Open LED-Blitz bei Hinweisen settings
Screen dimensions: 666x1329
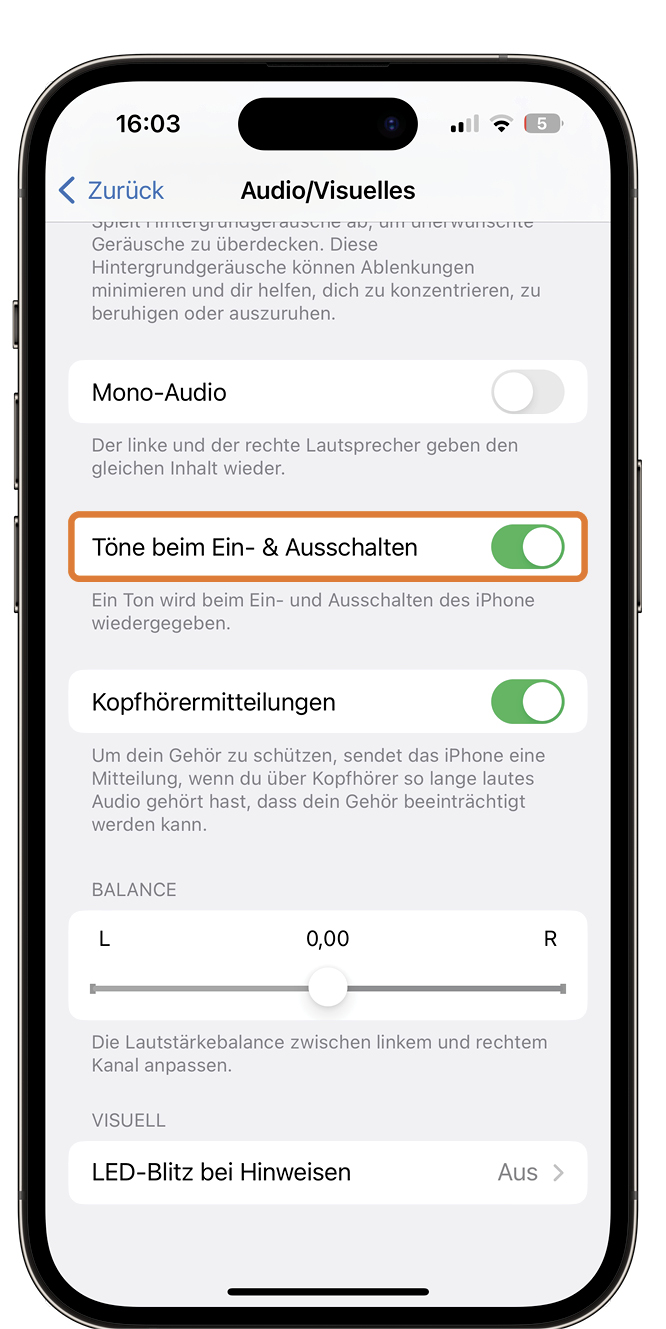(327, 1172)
